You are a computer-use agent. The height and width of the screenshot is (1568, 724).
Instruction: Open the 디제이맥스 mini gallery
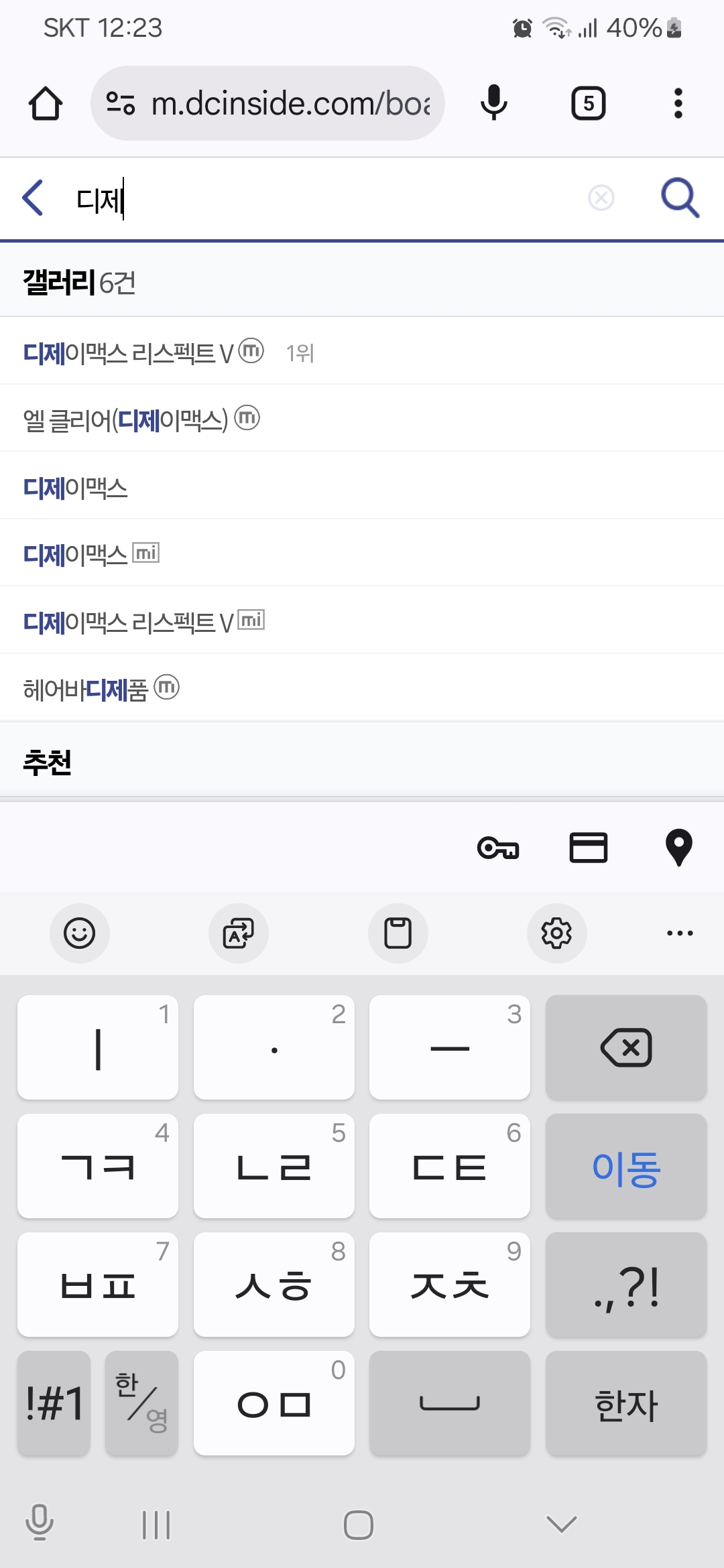[90, 555]
